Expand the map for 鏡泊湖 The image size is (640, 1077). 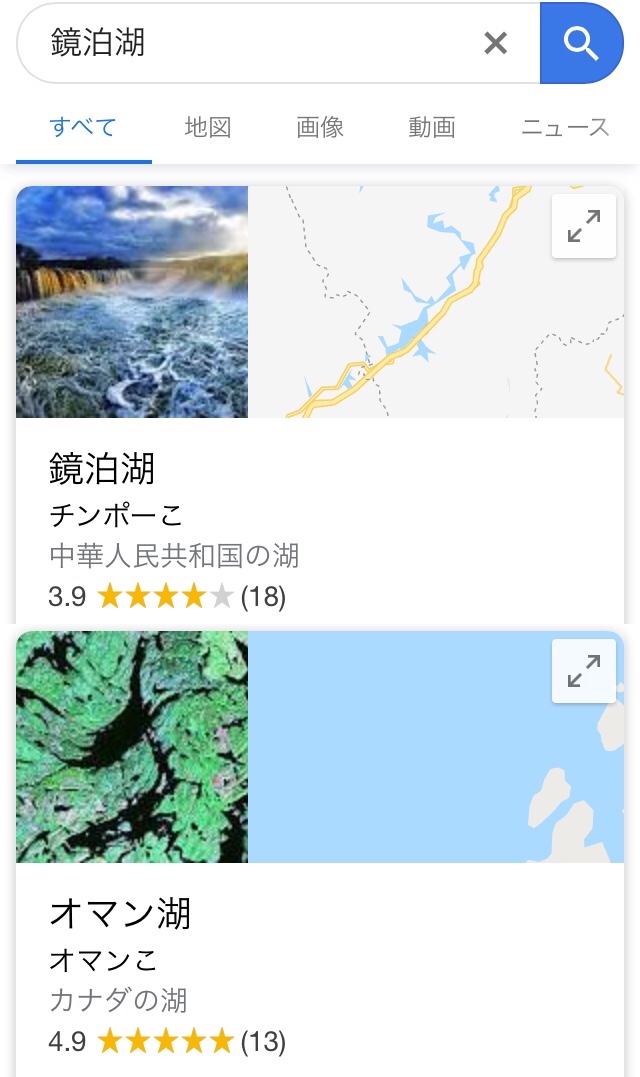click(584, 226)
